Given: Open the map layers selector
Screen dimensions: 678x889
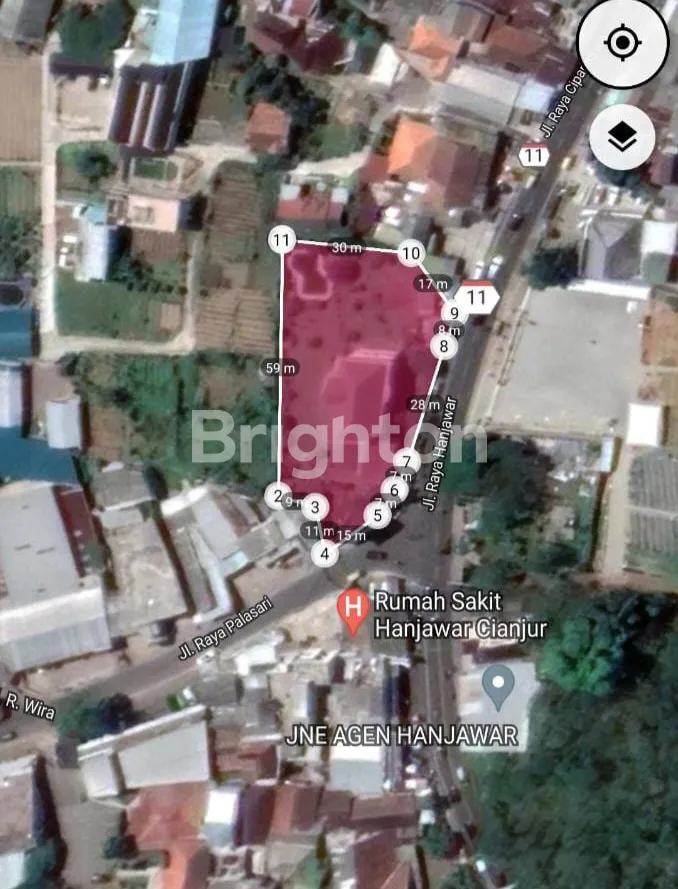Looking at the screenshot, I should (x=623, y=139).
